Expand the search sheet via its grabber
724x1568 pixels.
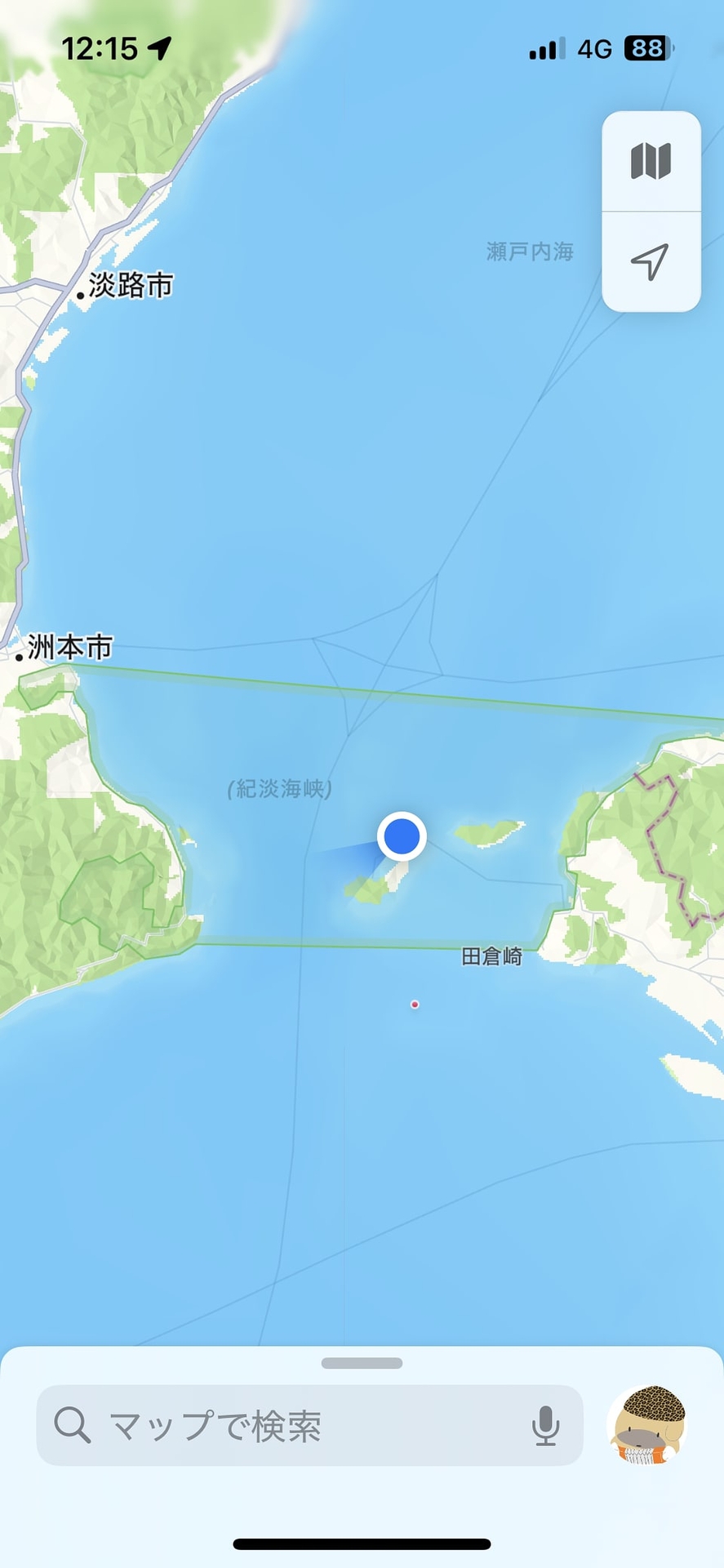tap(362, 1363)
